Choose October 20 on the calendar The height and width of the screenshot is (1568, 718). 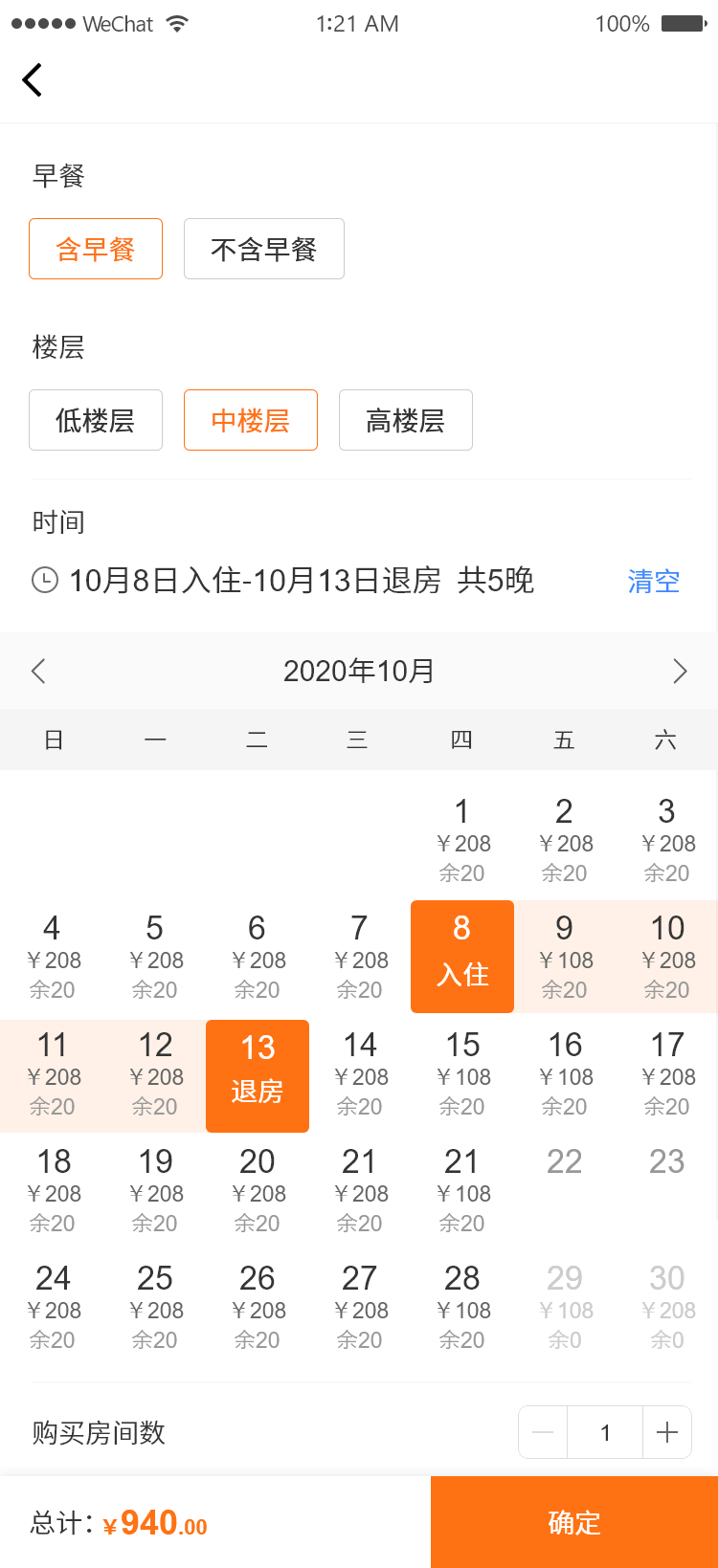tap(258, 1190)
